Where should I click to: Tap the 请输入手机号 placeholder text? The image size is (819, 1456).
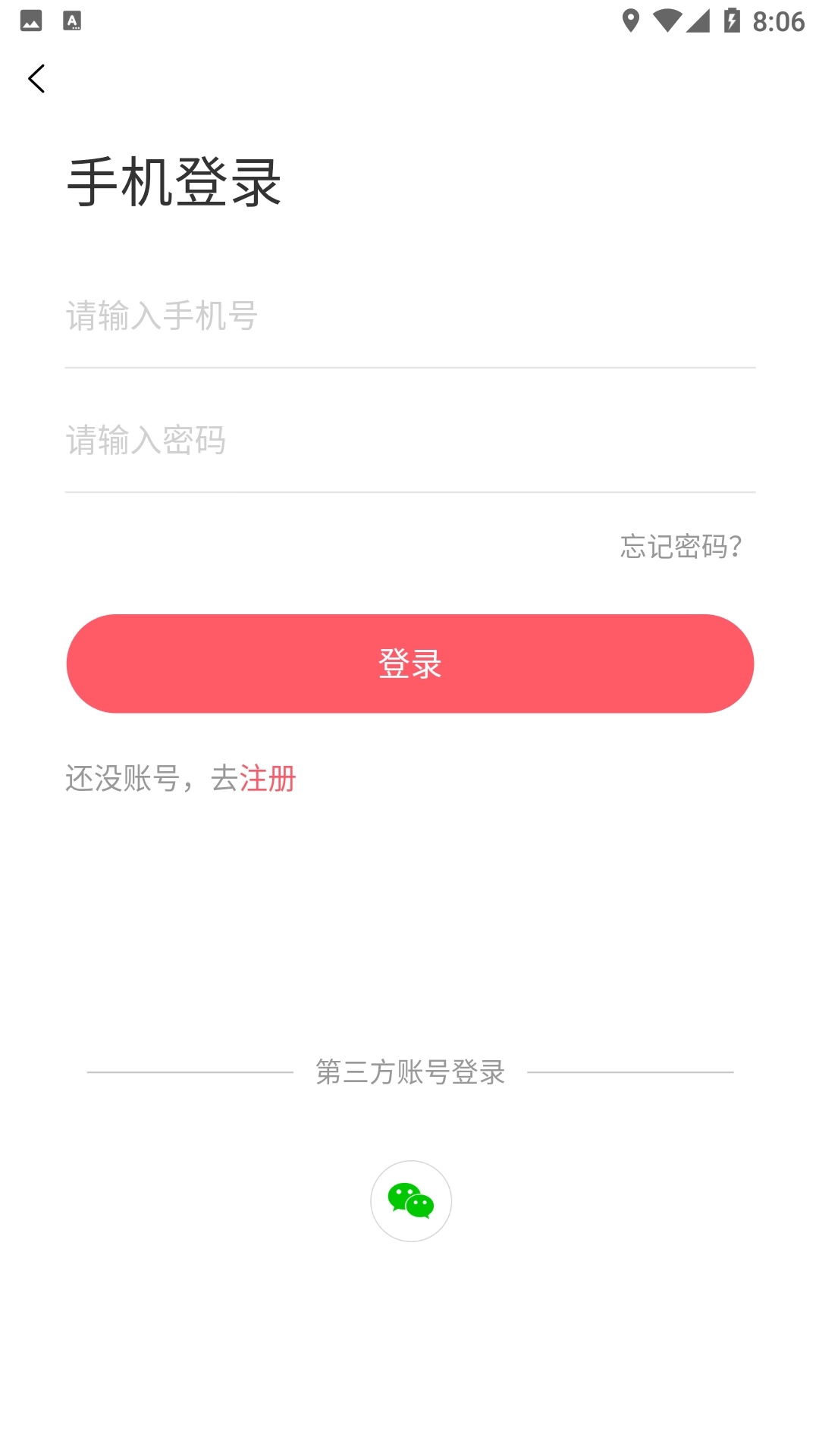(161, 318)
